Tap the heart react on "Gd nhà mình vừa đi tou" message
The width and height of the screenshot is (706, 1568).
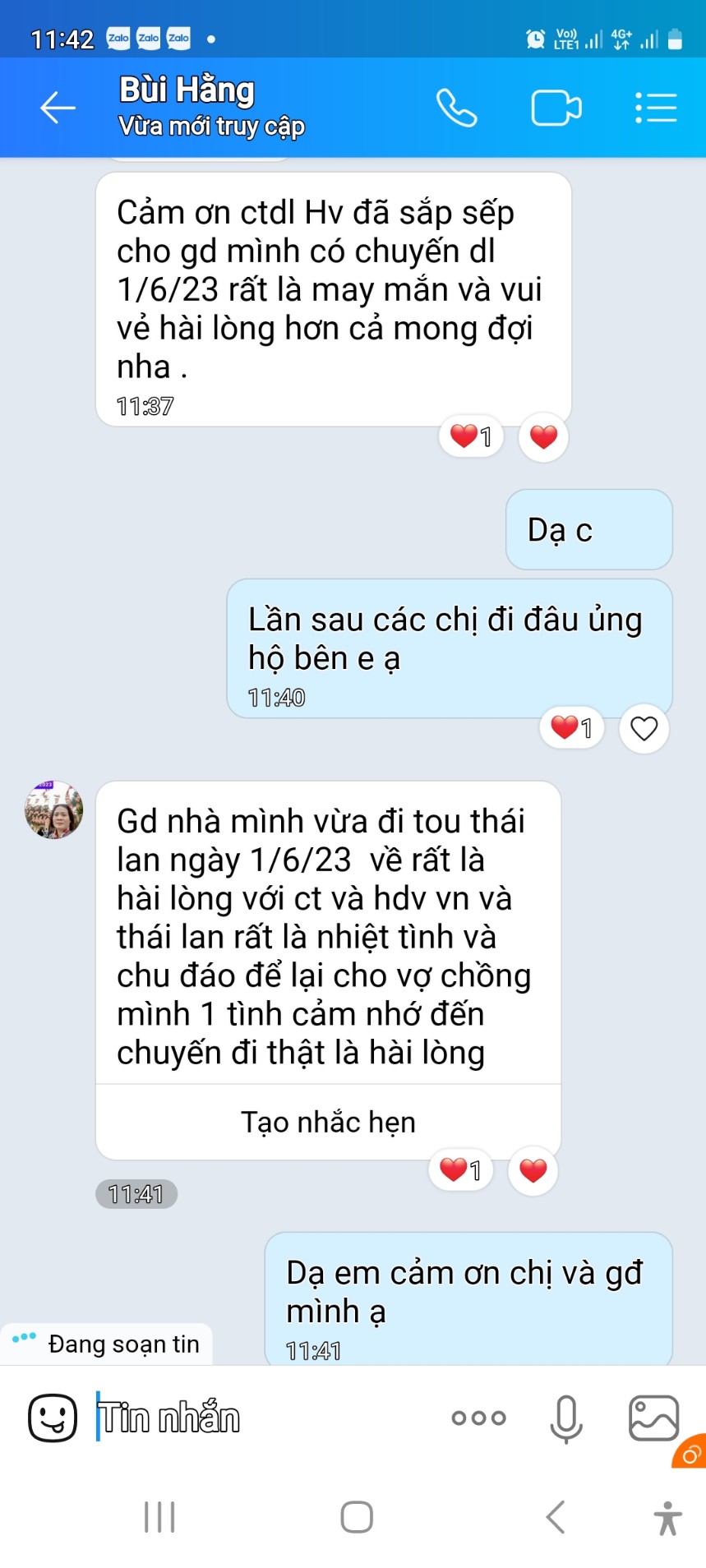pyautogui.click(x=533, y=1170)
